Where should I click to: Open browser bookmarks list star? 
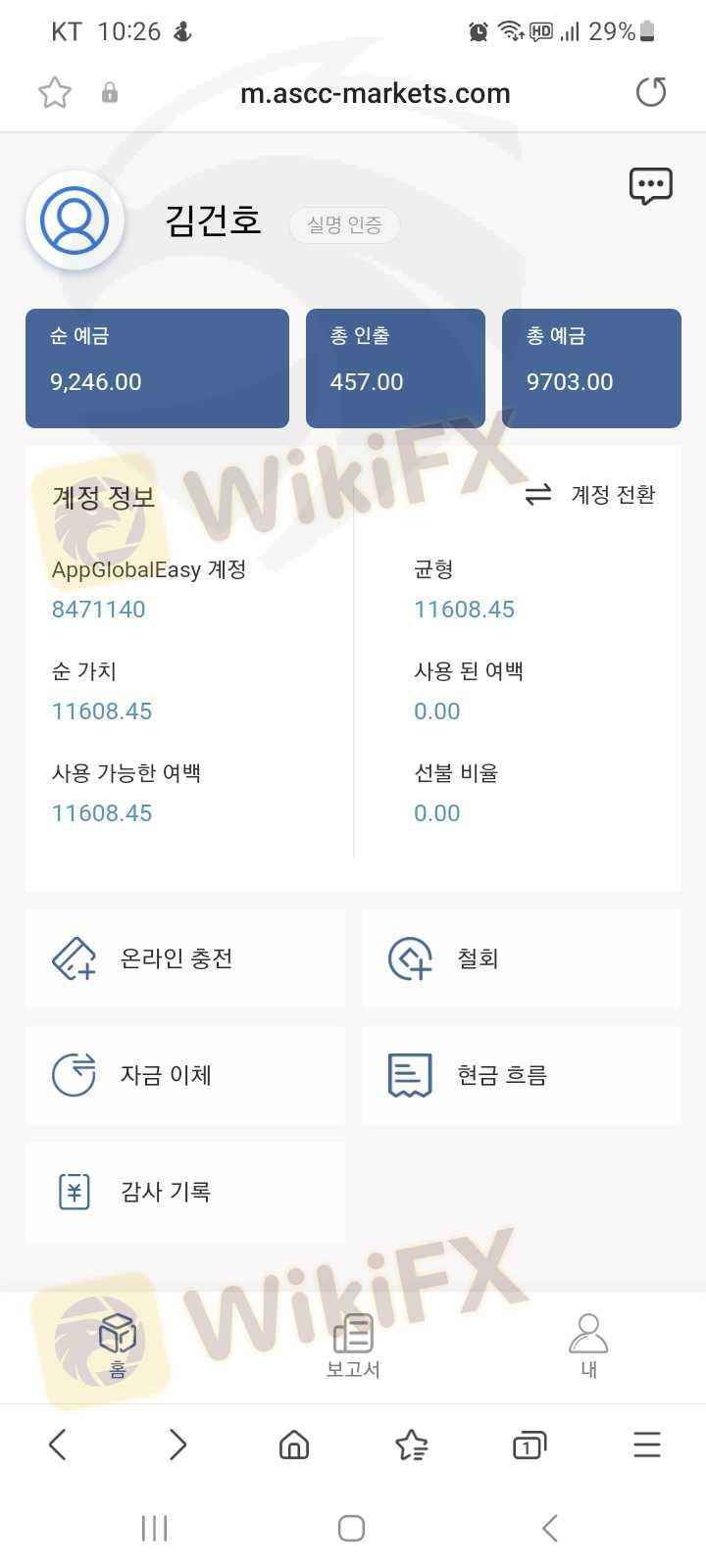point(412,1445)
